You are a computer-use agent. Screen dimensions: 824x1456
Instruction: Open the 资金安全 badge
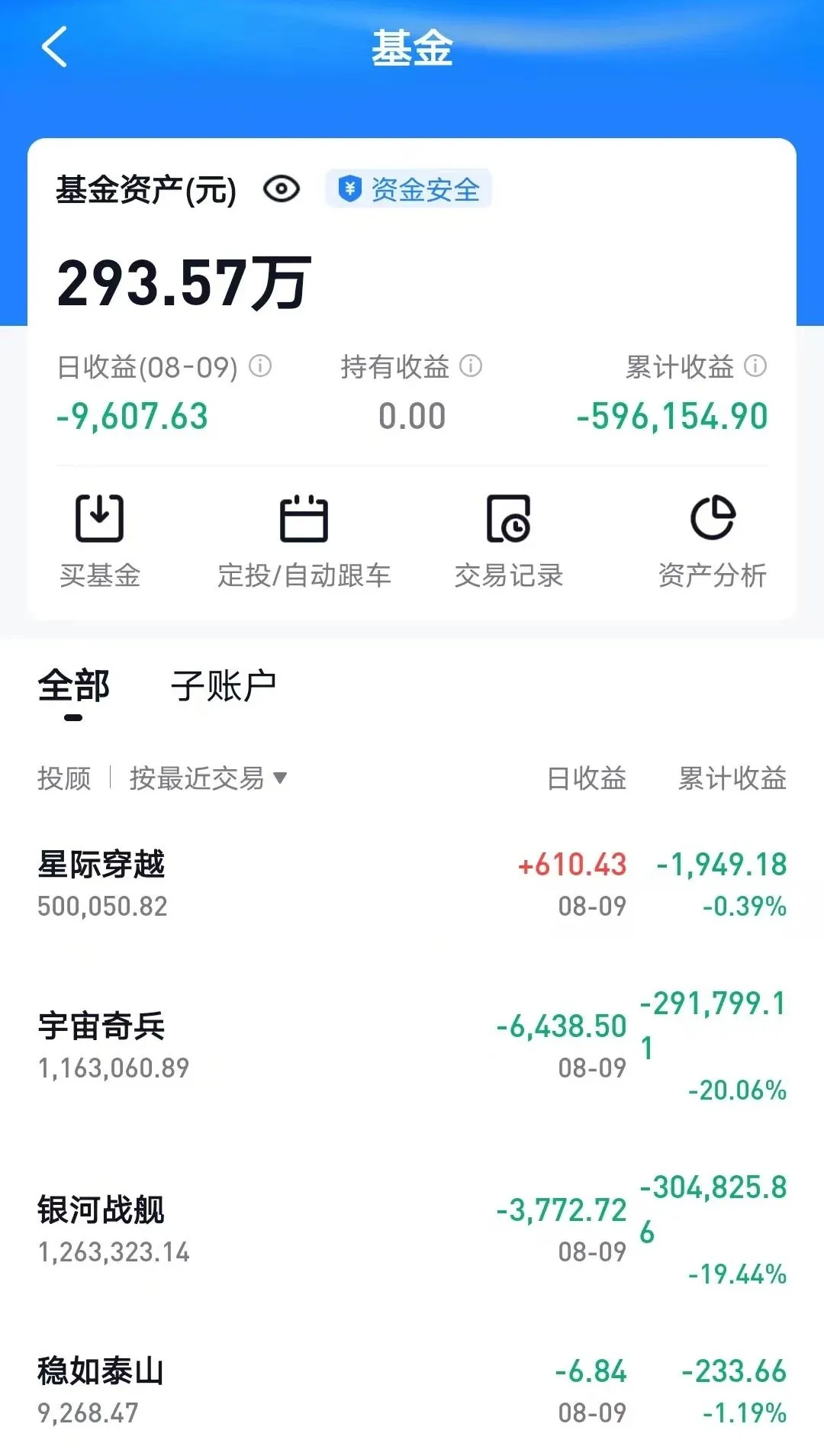click(409, 189)
